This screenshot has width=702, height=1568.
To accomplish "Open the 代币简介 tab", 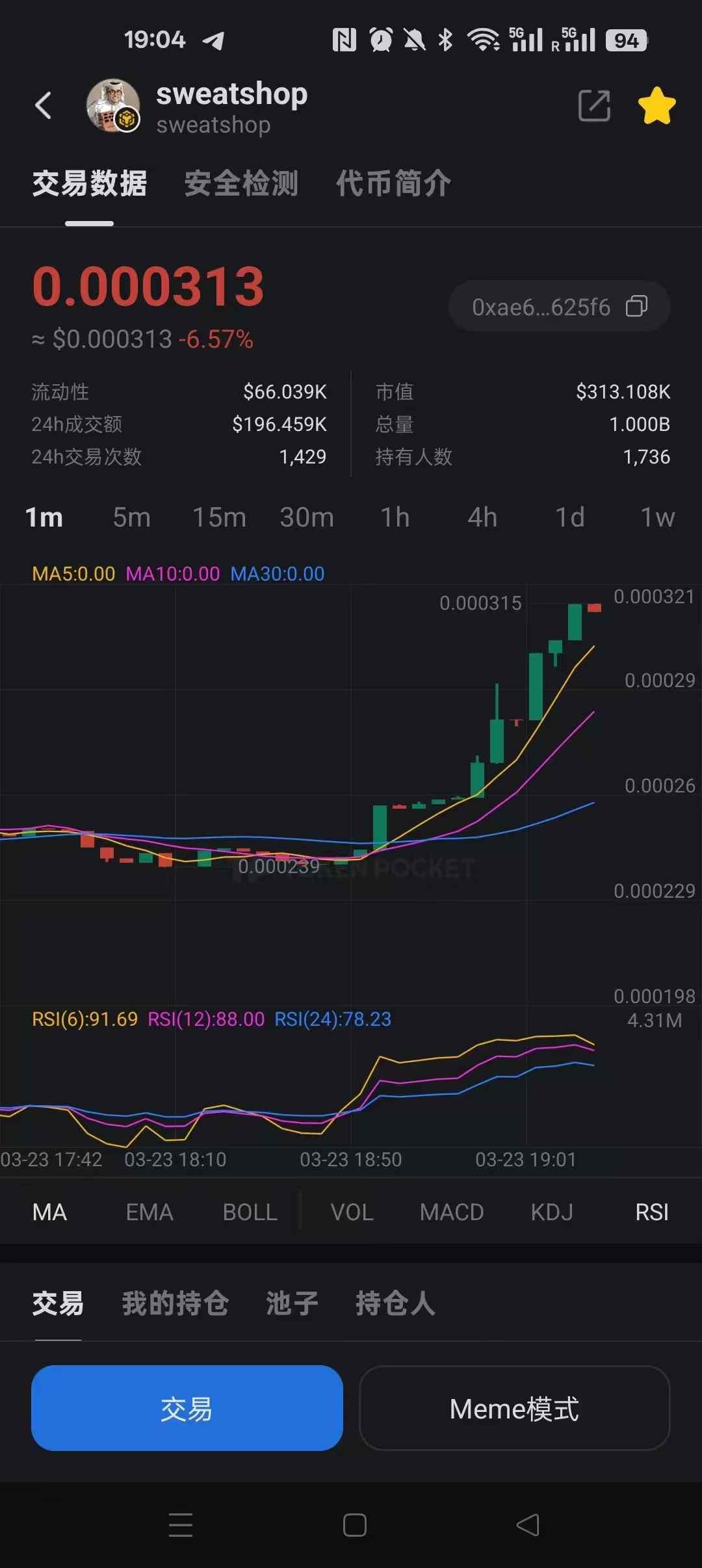I will tap(393, 183).
